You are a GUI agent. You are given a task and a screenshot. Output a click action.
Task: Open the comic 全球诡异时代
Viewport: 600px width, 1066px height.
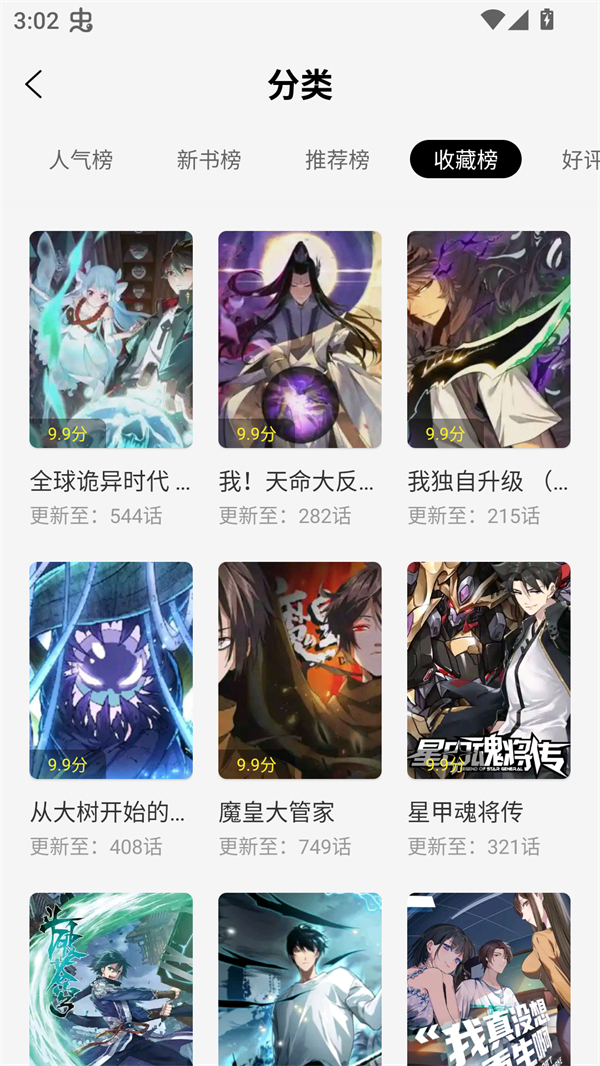tap(111, 340)
